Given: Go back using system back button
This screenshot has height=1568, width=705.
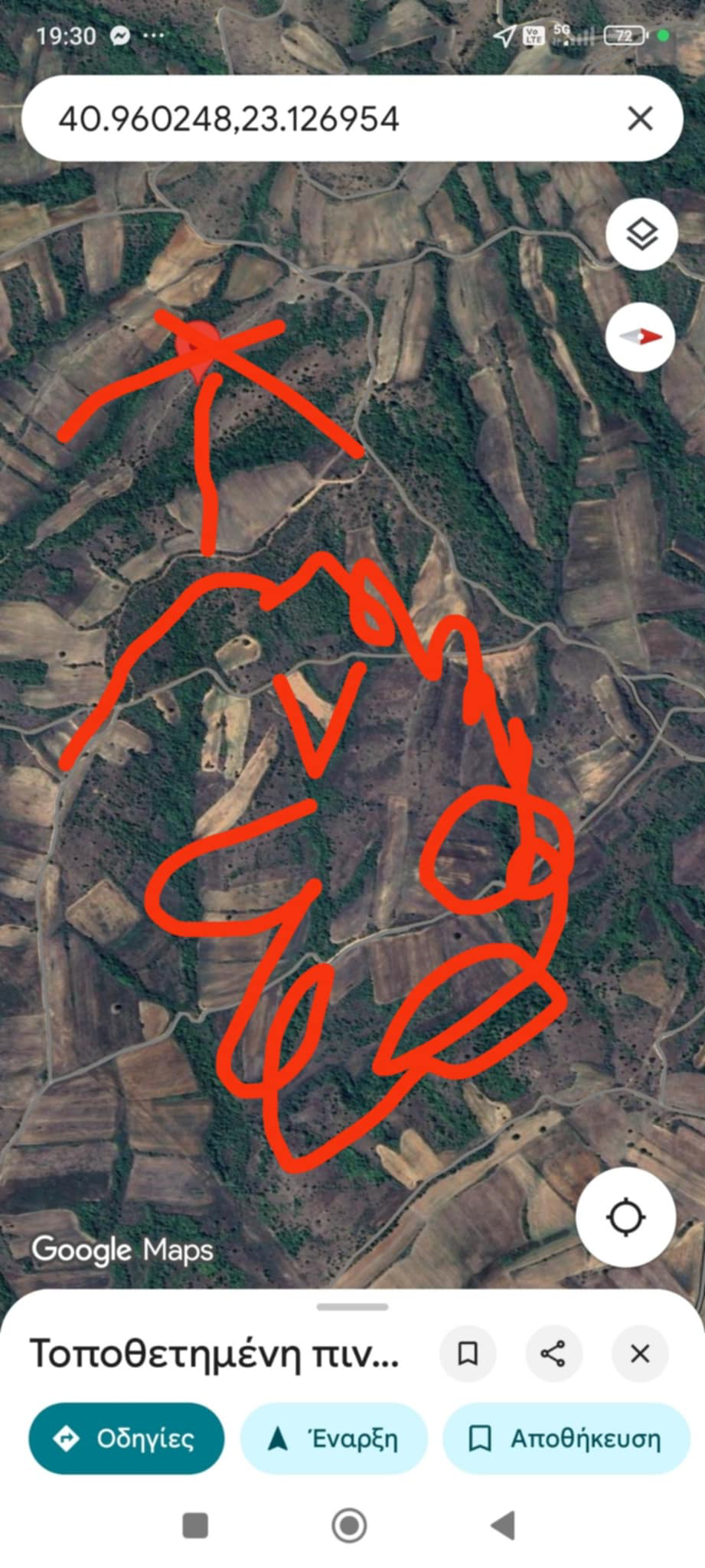Looking at the screenshot, I should point(504,1526).
